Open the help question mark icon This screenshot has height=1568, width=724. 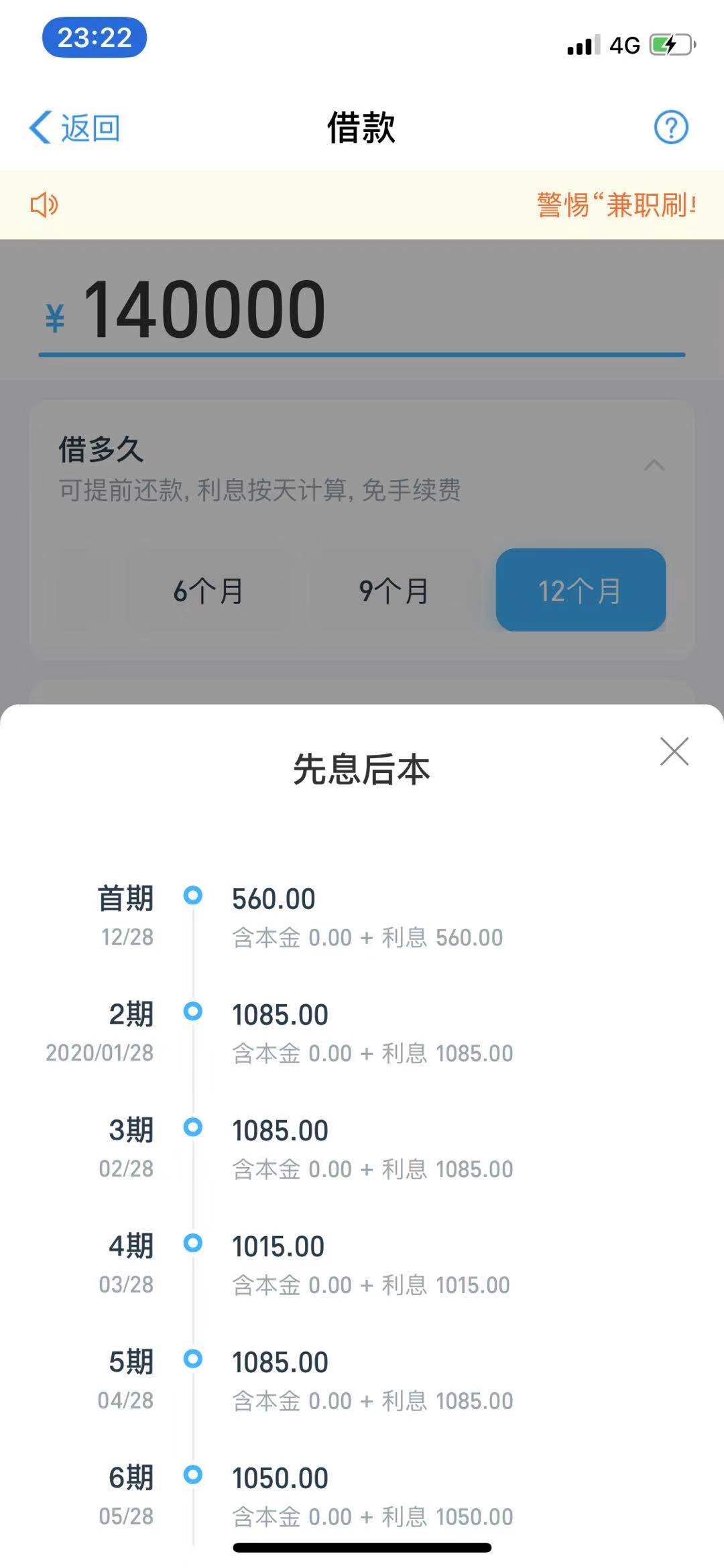(669, 126)
